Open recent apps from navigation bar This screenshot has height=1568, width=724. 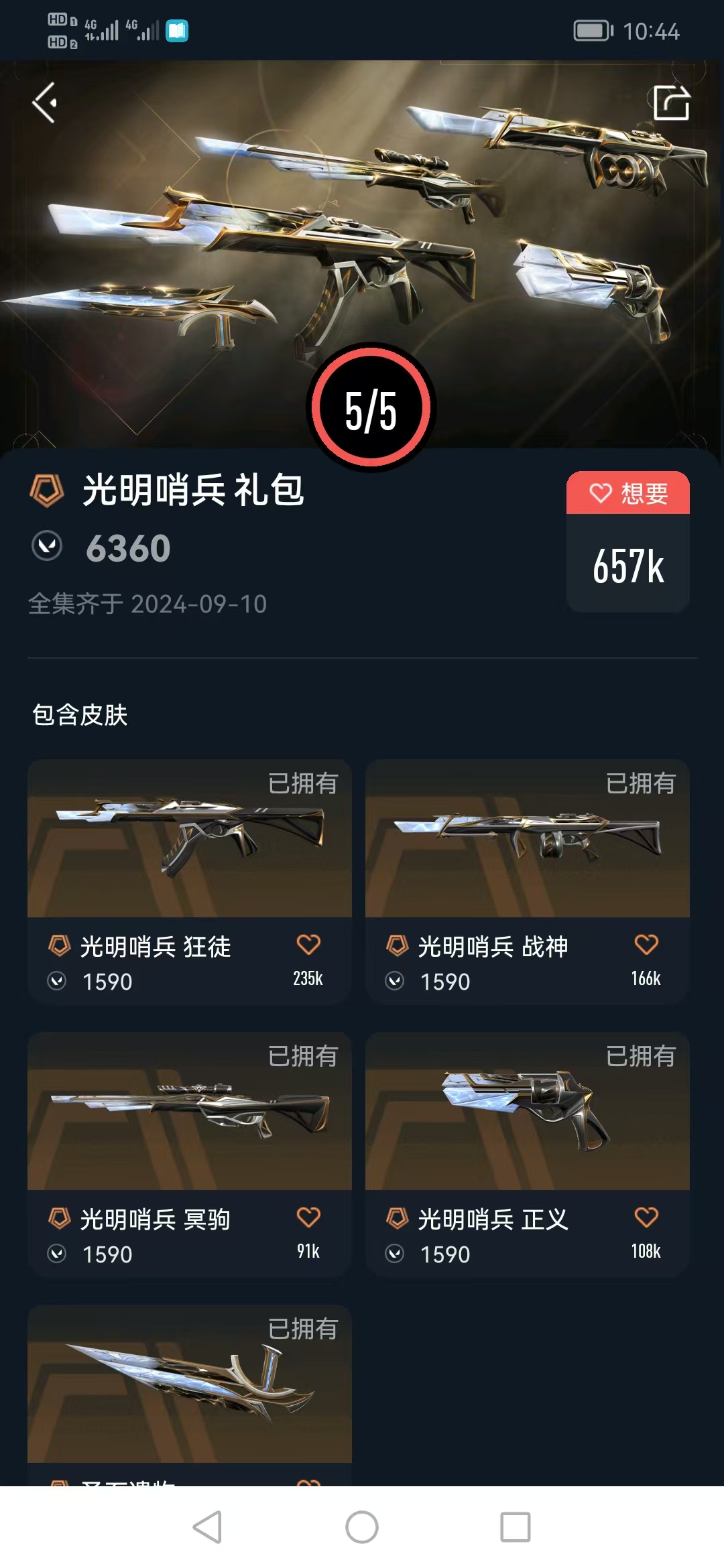[x=516, y=1527]
